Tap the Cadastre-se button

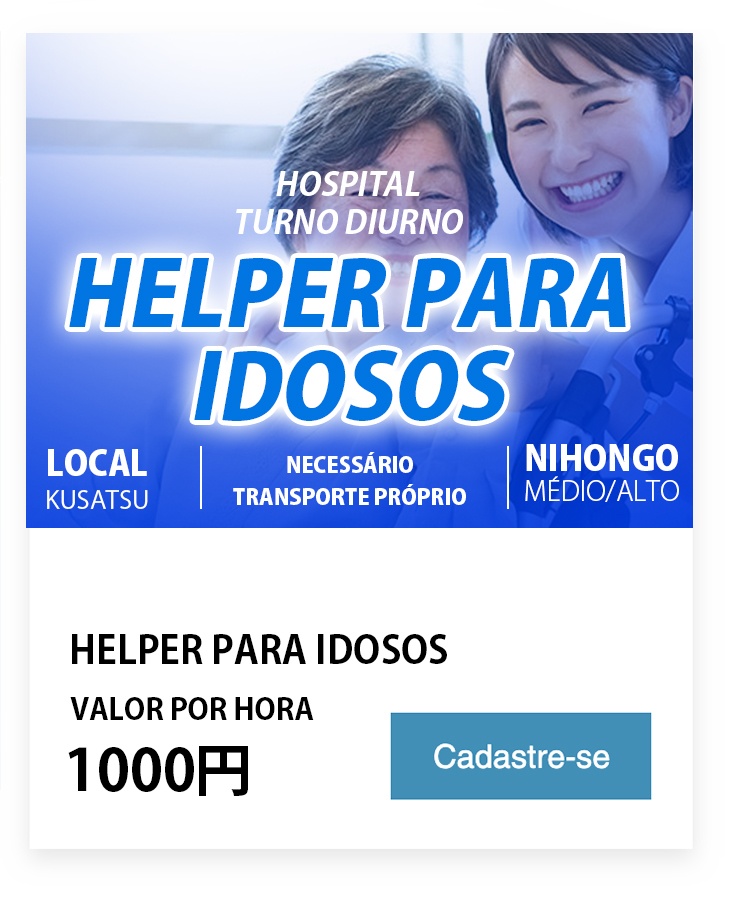pyautogui.click(x=520, y=756)
